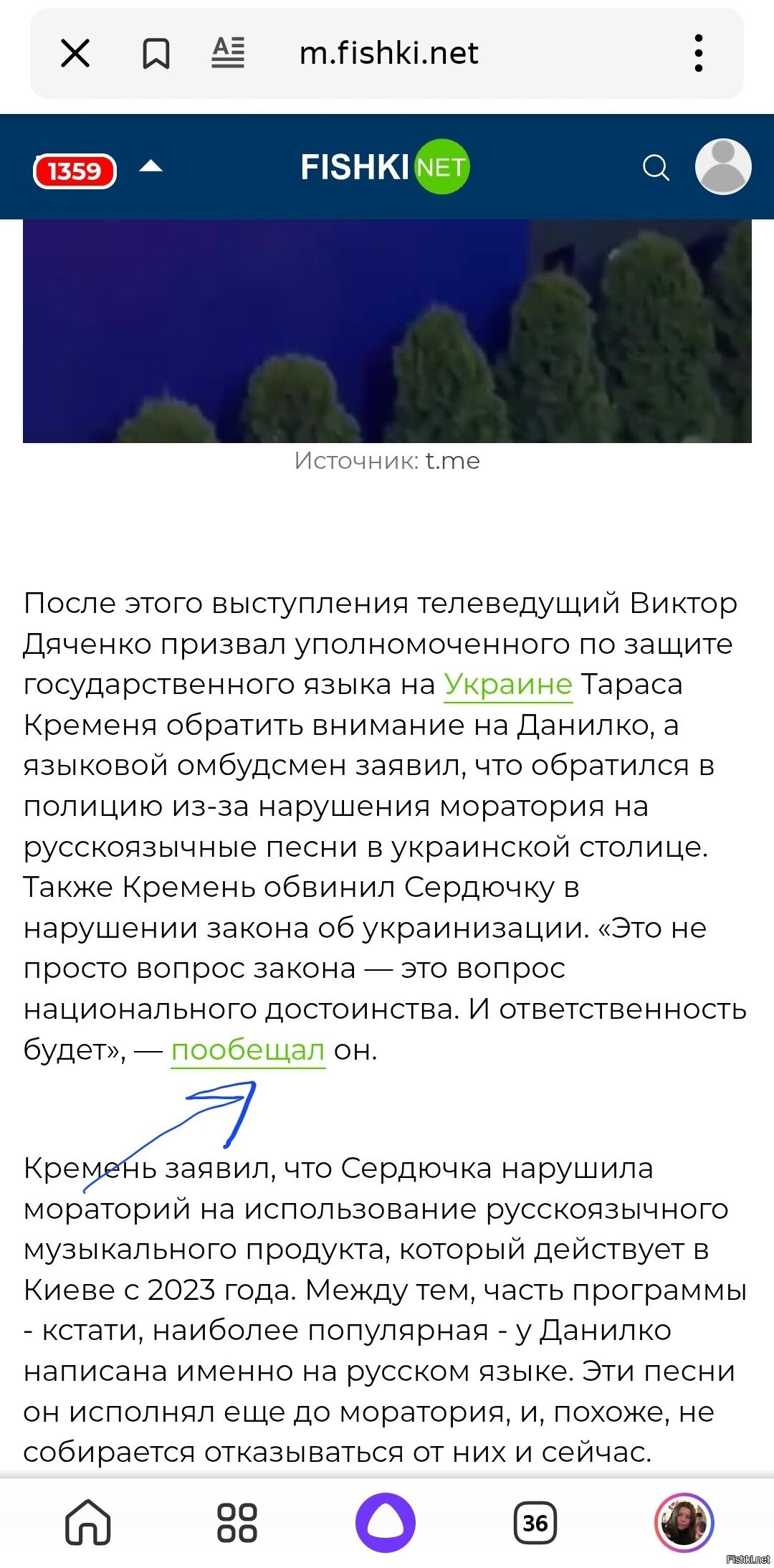This screenshot has height=1568, width=774.
Task: Bookmark this page in the browser
Action: [156, 53]
